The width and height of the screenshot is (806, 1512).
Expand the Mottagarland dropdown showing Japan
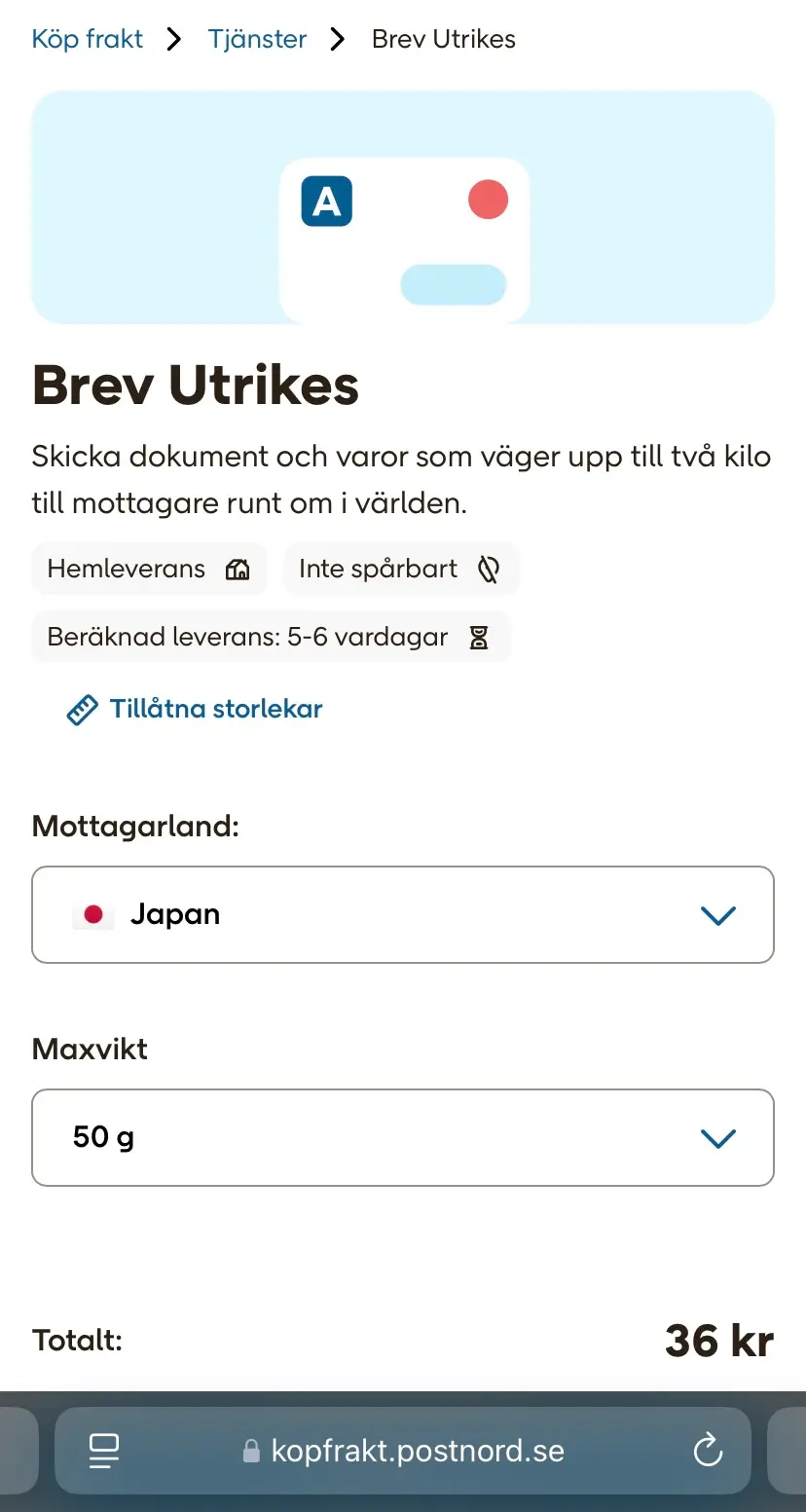tap(402, 915)
